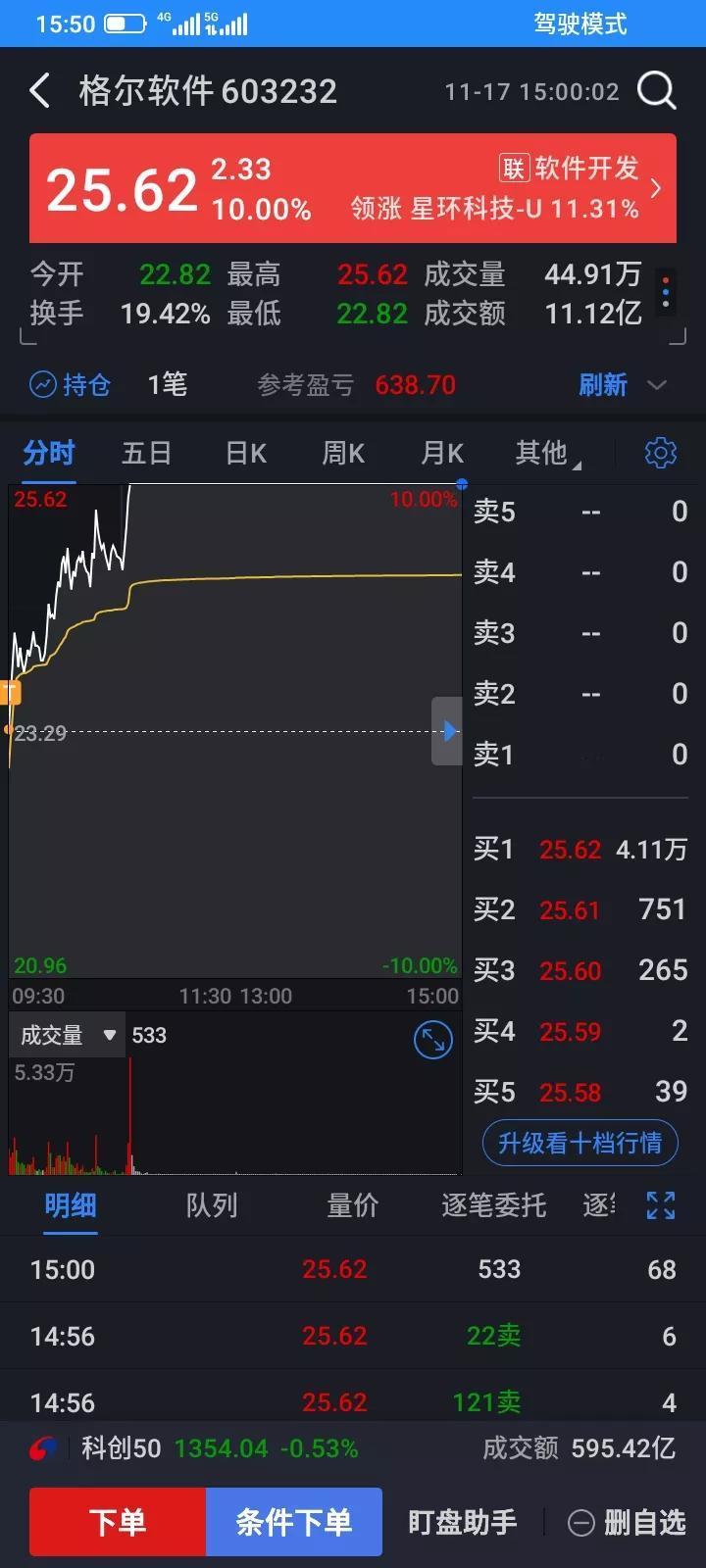Expand the 刷新 refresh options chevron
Image resolution: width=706 pixels, height=1568 pixels.
point(658,385)
